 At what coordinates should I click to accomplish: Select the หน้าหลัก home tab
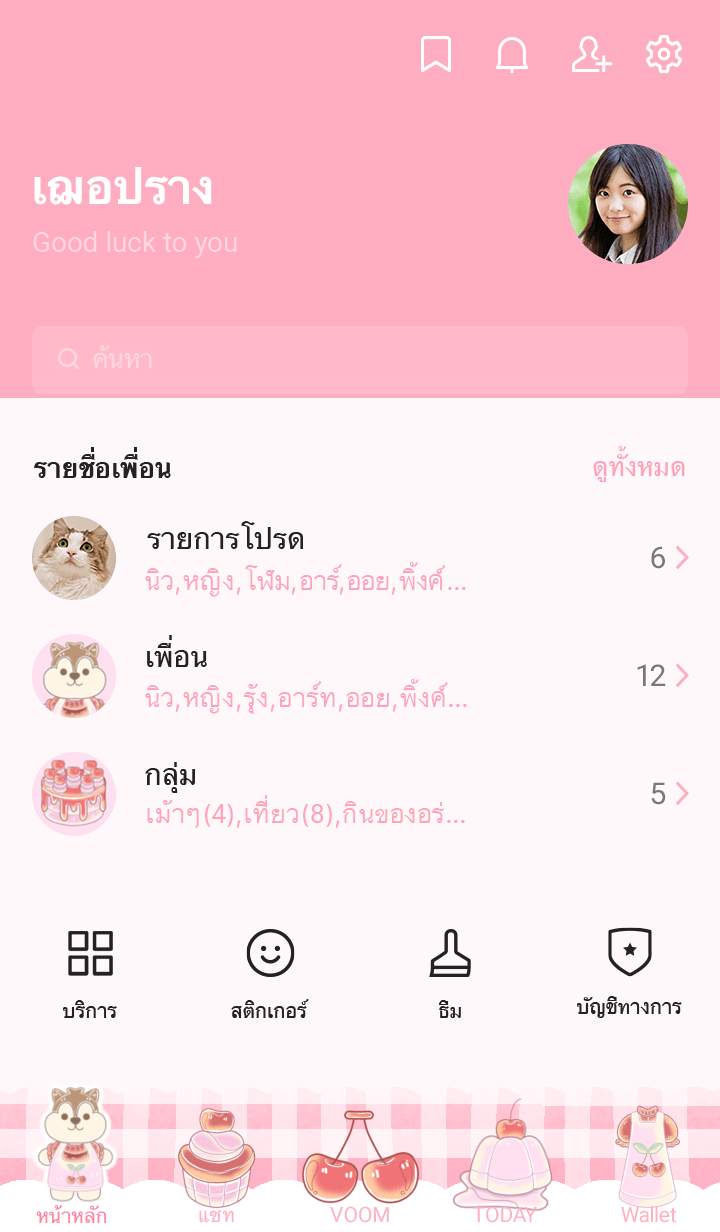click(x=72, y=1160)
